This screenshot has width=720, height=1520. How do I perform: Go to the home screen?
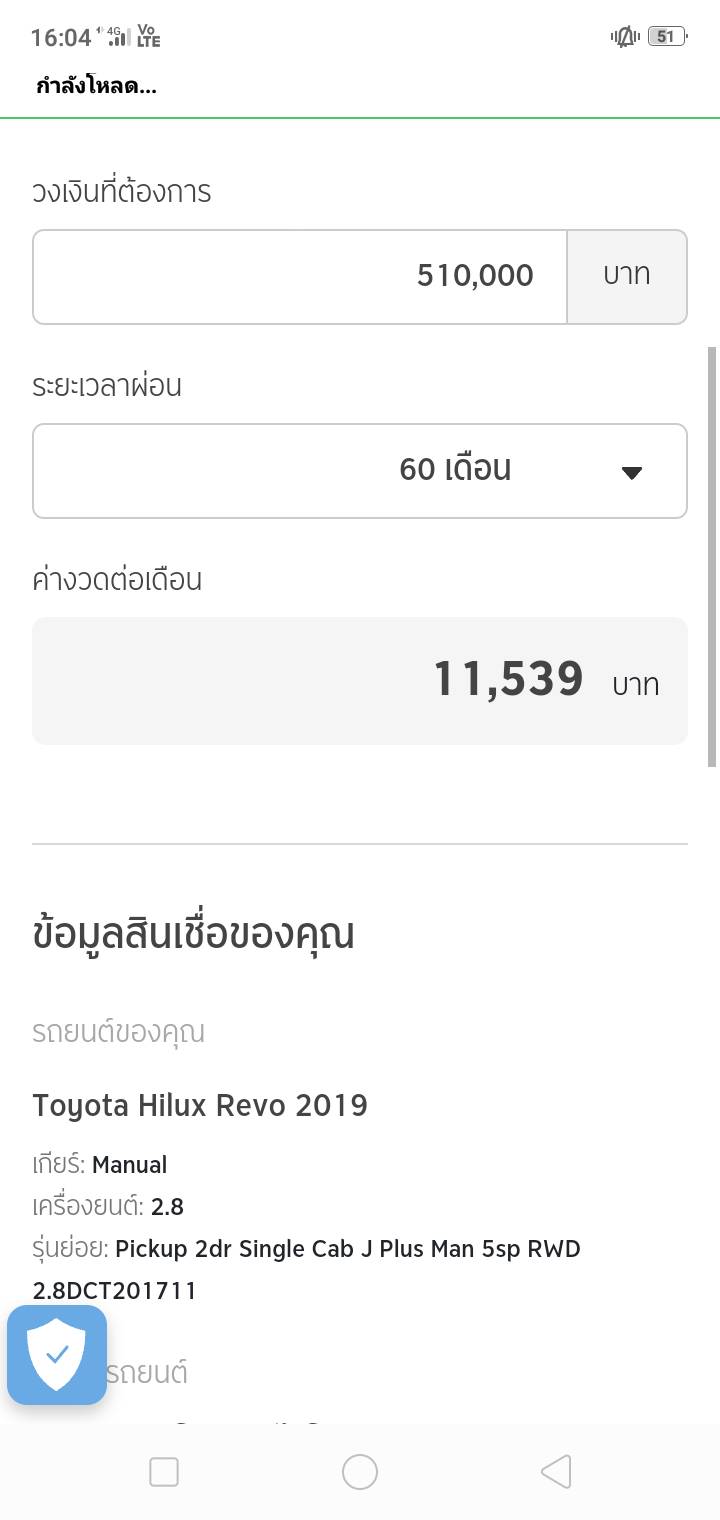point(360,1472)
